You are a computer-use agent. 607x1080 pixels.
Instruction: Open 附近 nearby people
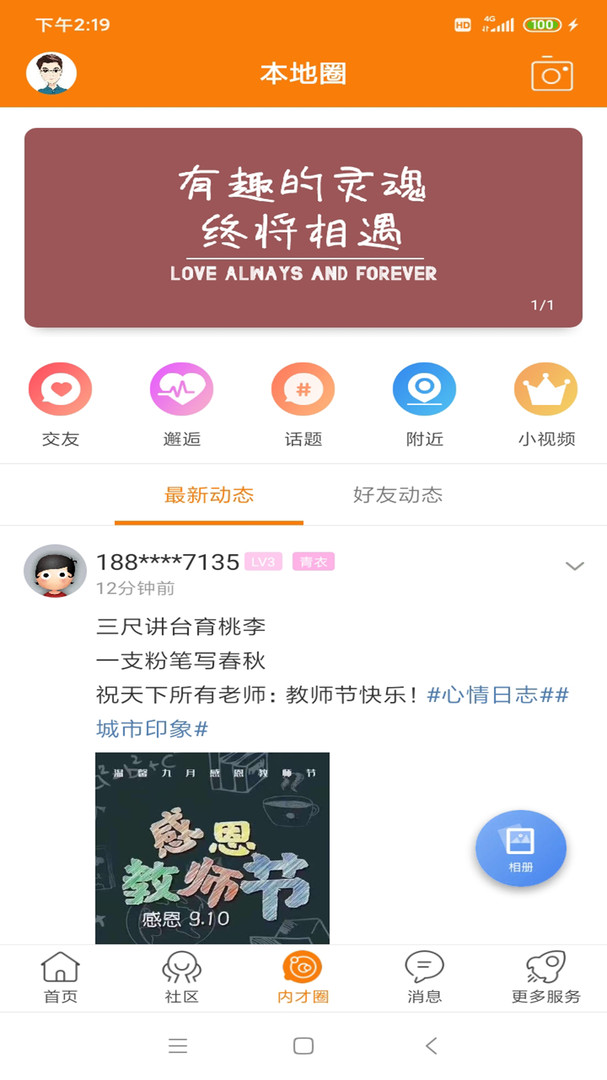pyautogui.click(x=424, y=403)
